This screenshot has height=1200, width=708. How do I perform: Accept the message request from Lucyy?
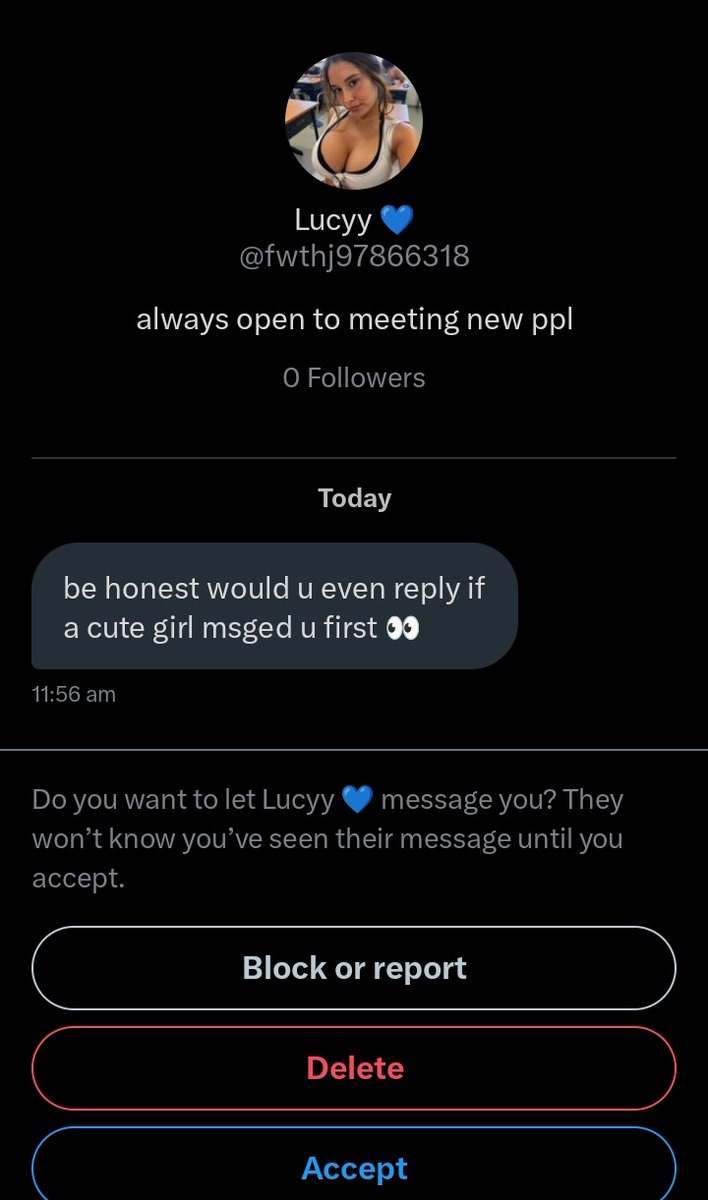point(354,1167)
